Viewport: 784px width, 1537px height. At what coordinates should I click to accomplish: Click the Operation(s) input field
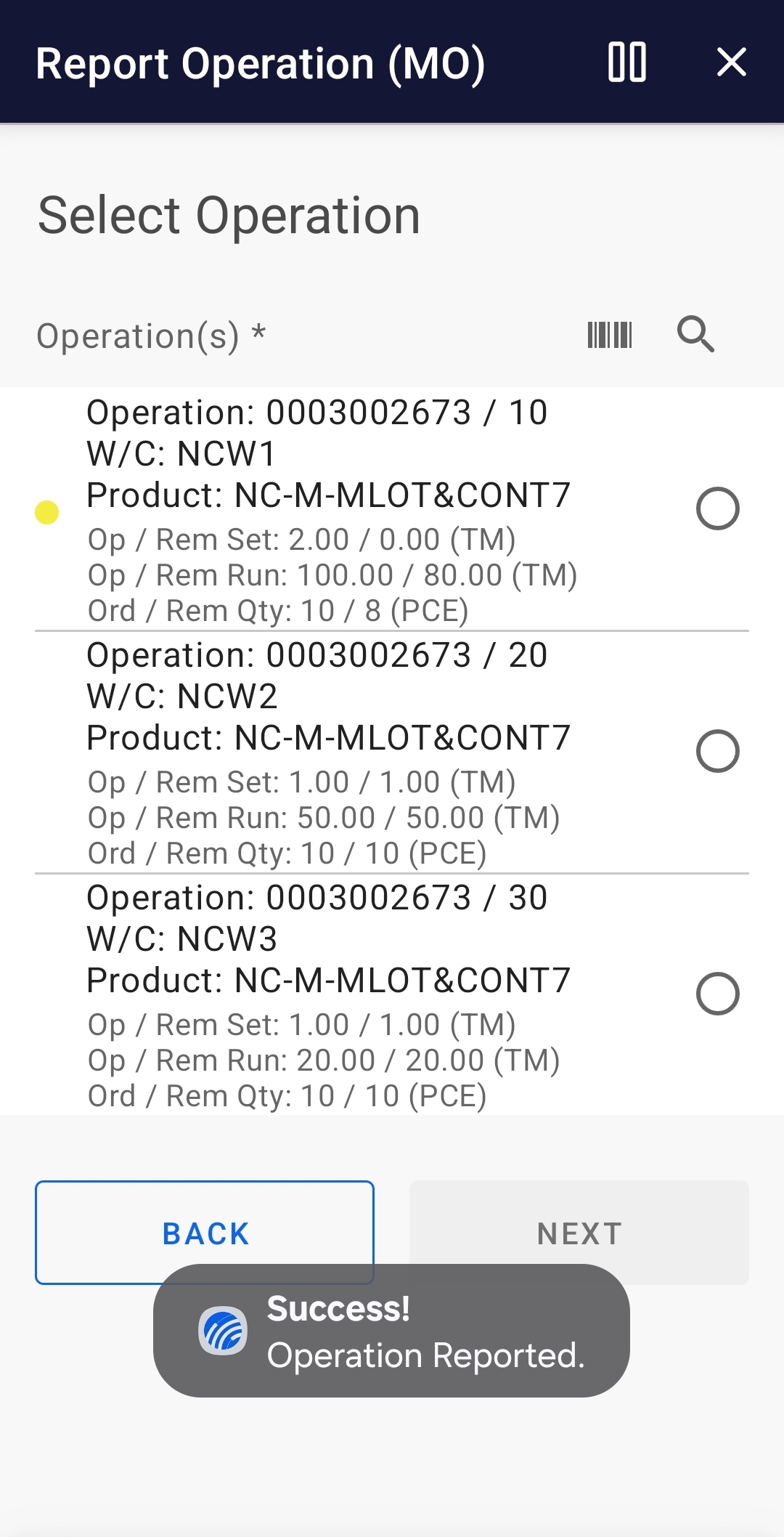218,335
